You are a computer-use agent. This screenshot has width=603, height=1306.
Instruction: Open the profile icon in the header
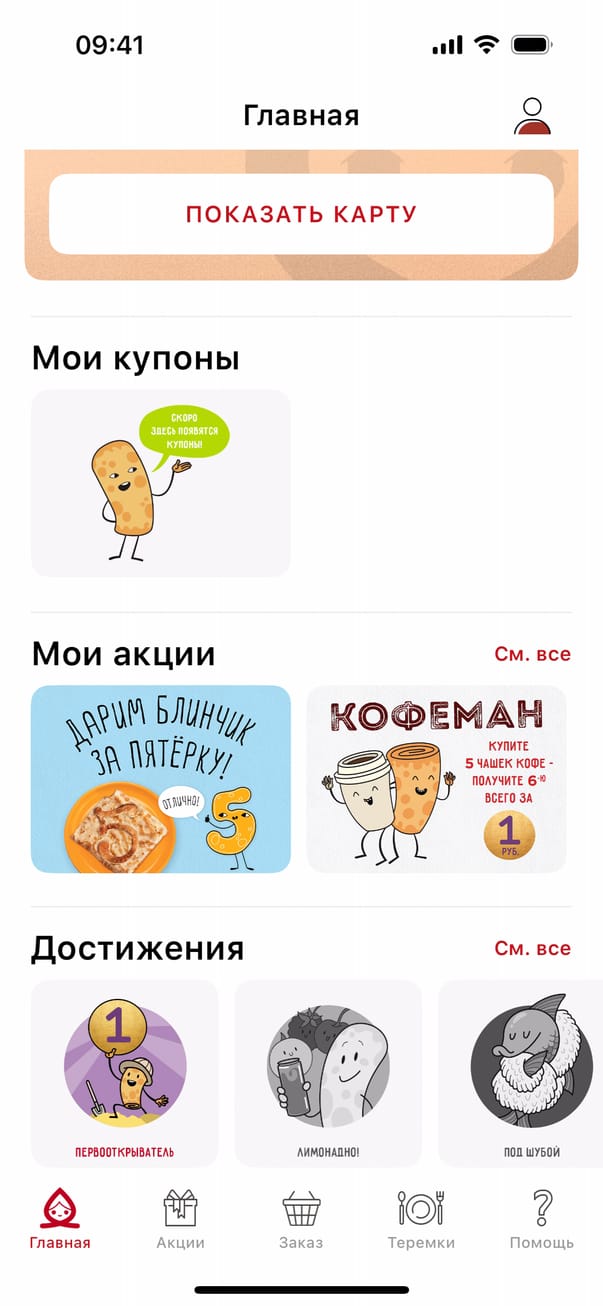(x=532, y=116)
